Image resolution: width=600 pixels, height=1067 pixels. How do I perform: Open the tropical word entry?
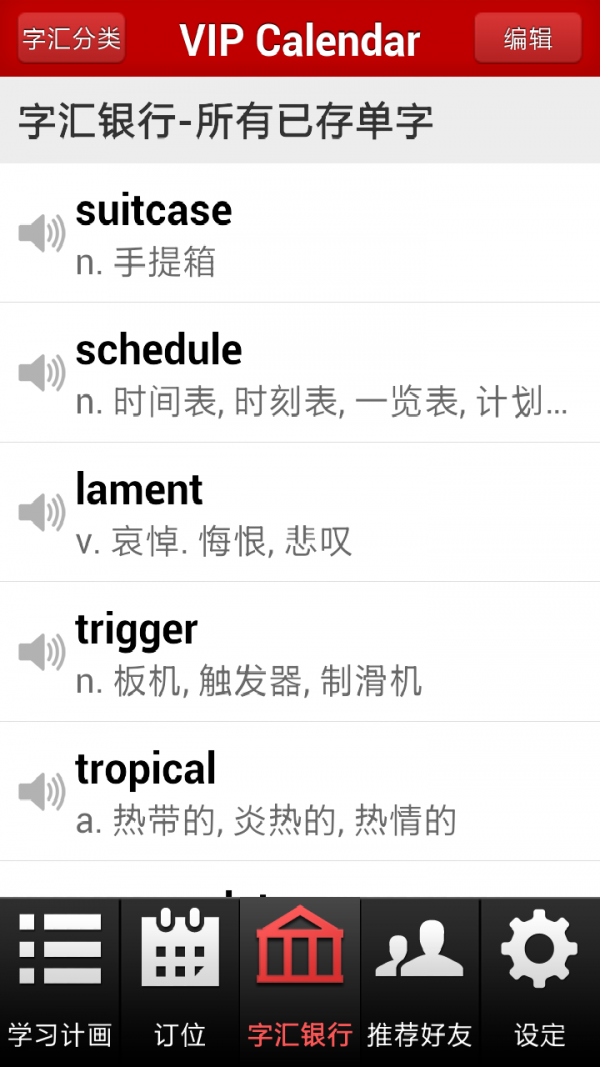[320, 792]
